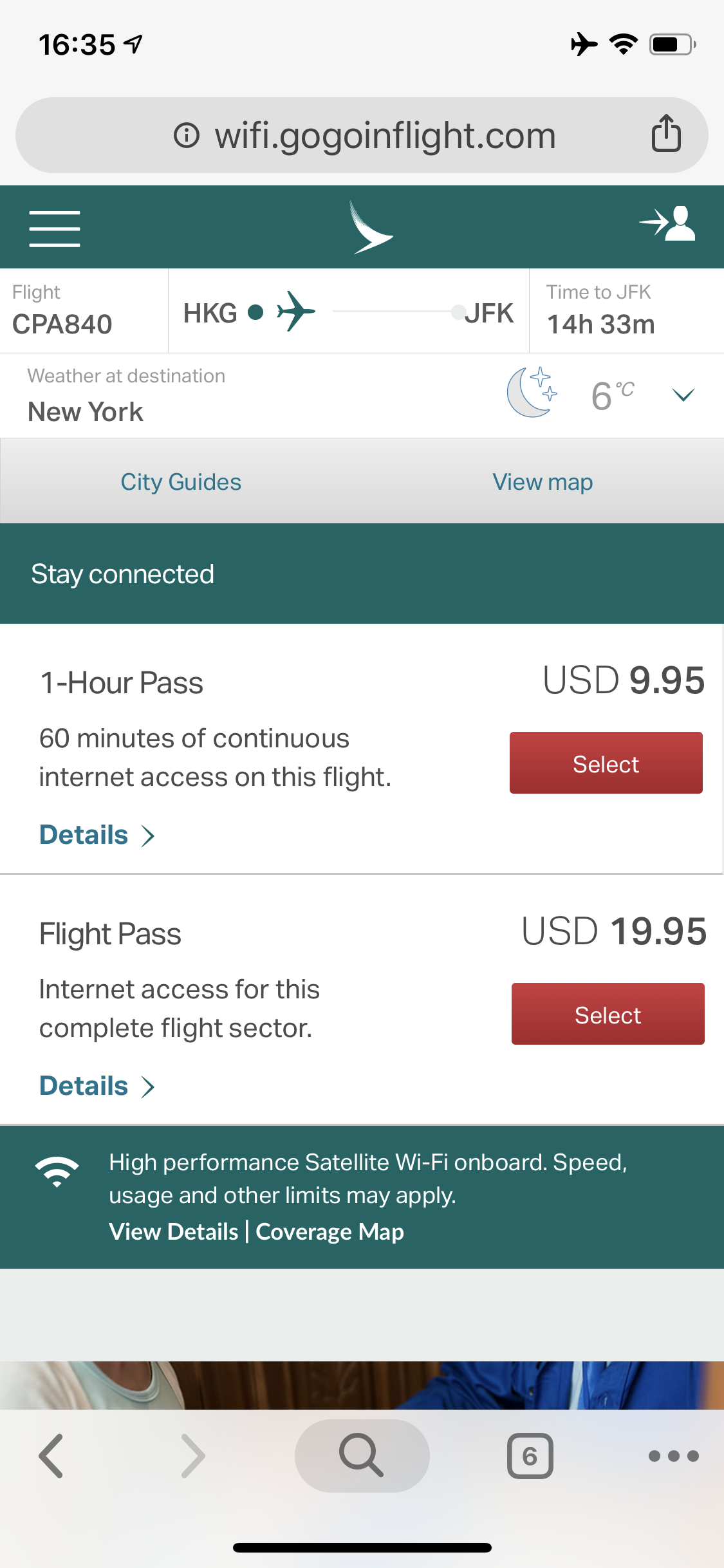Viewport: 724px width, 1568px height.
Task: Tap the sign-in profile icon
Action: (x=667, y=223)
